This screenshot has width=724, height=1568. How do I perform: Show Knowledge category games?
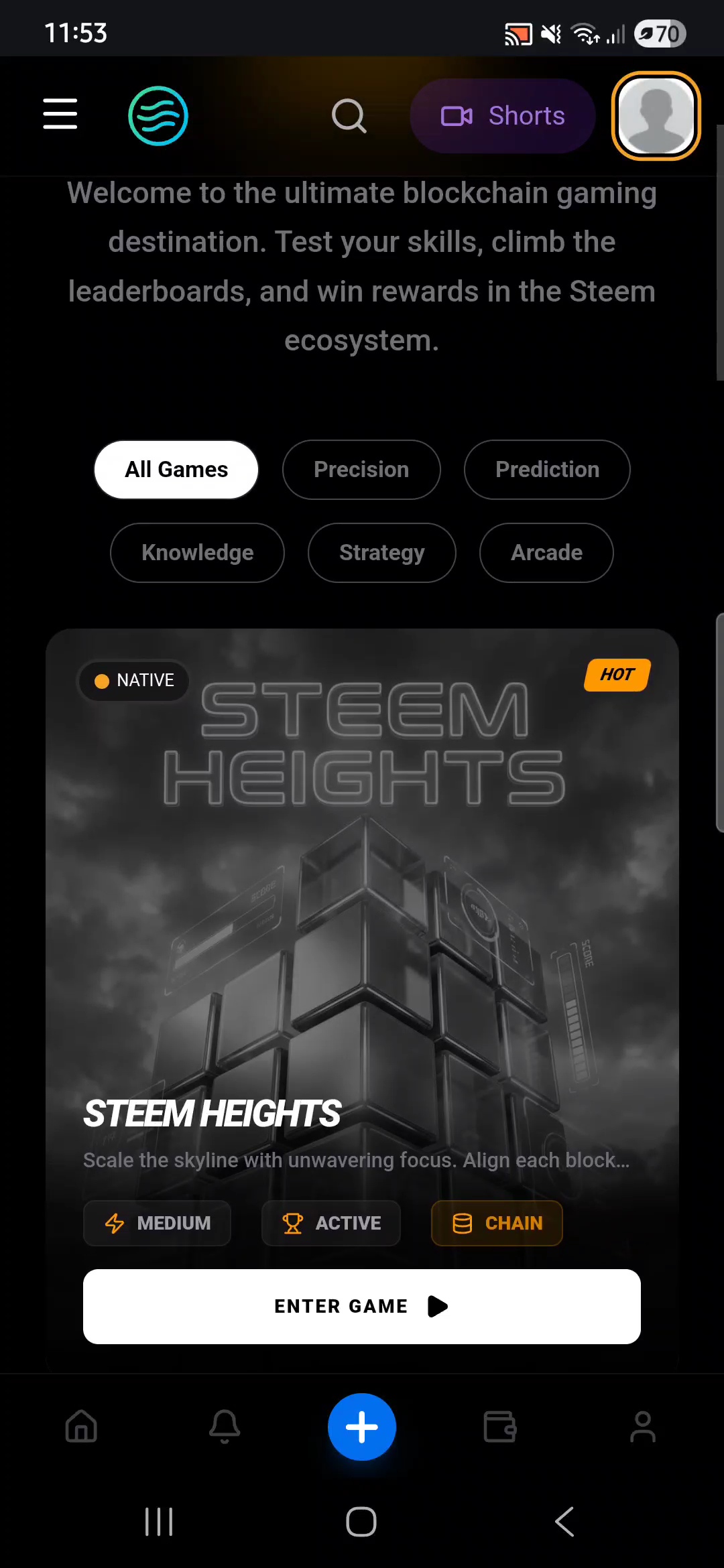(197, 553)
